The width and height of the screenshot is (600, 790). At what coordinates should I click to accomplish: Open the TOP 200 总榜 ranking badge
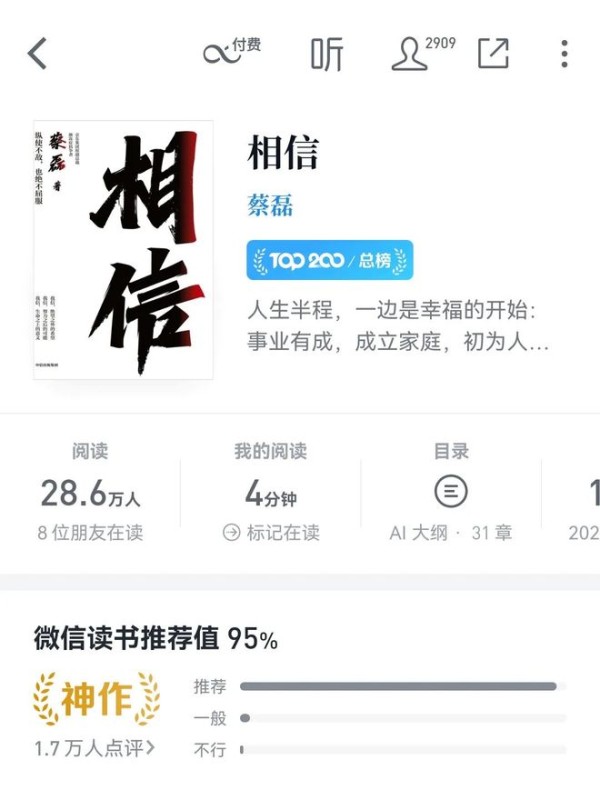point(330,260)
